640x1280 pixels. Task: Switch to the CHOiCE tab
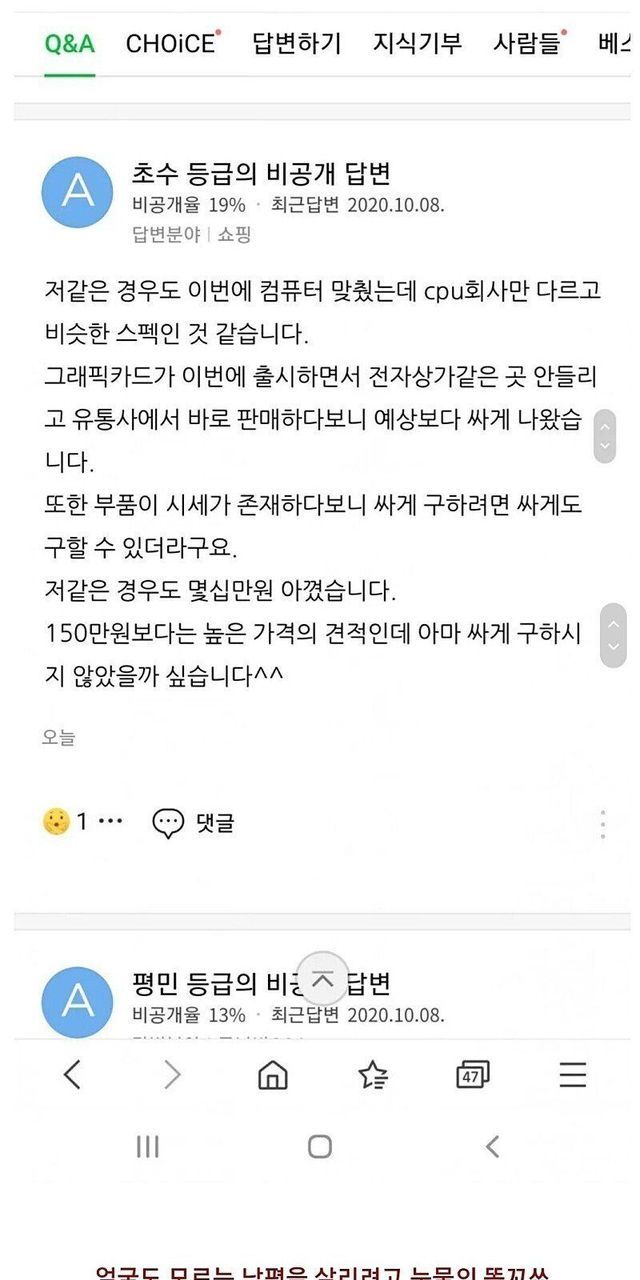coord(172,43)
